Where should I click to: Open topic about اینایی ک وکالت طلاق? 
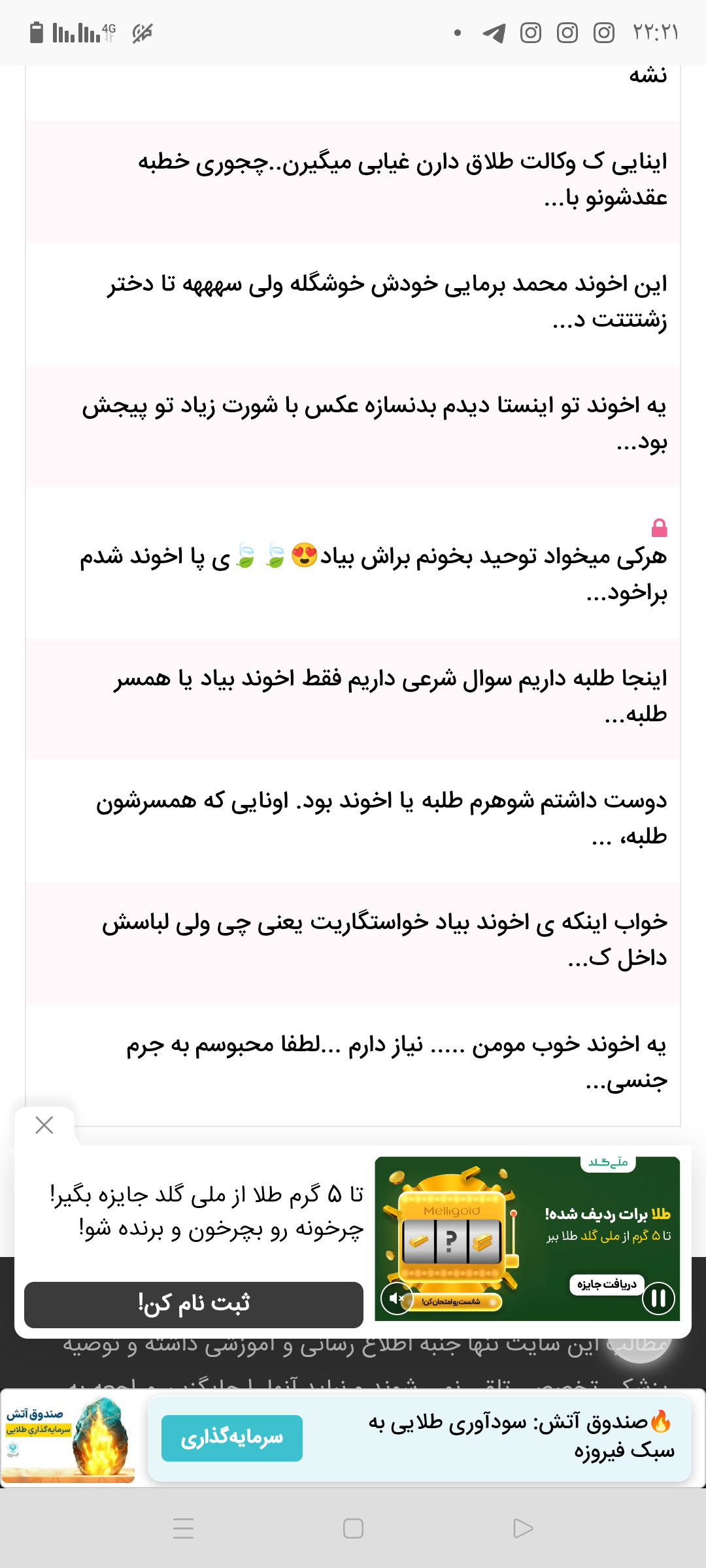[402, 179]
